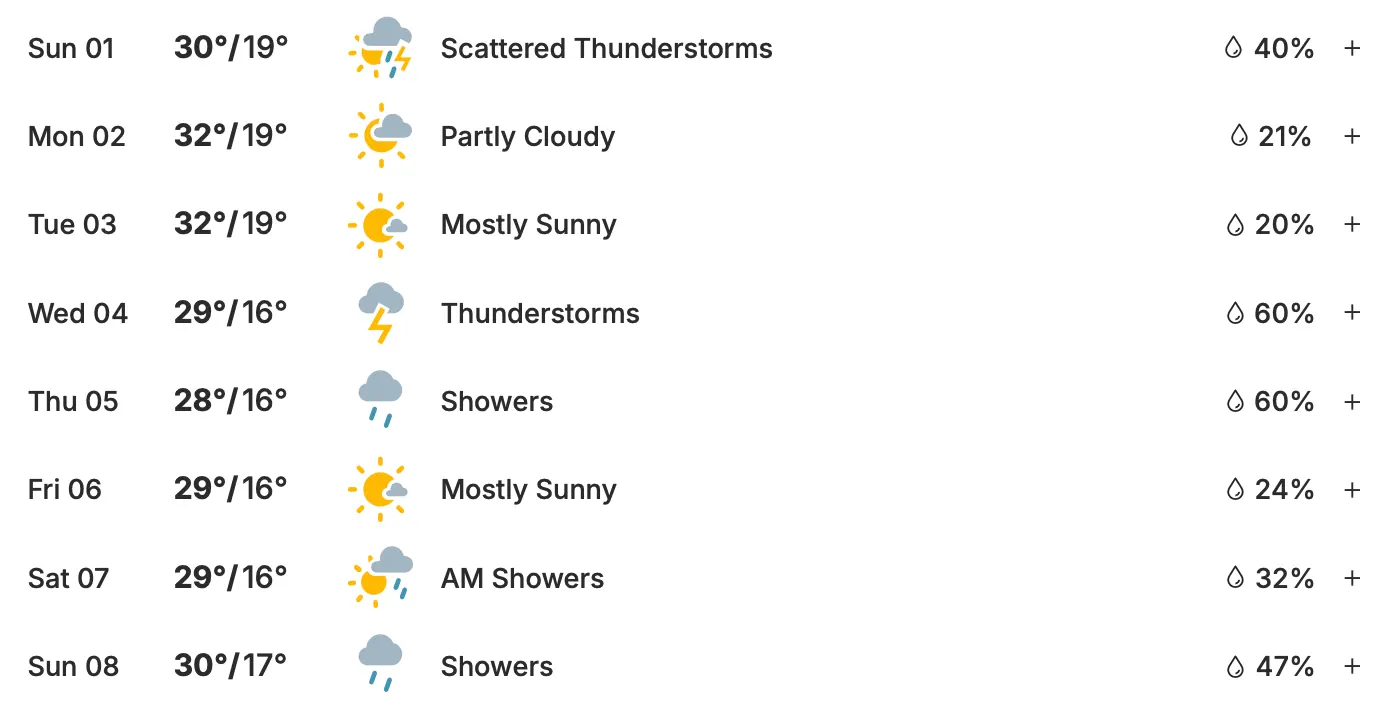
Task: Expand the Wed 04 forecast details
Action: 1352,313
